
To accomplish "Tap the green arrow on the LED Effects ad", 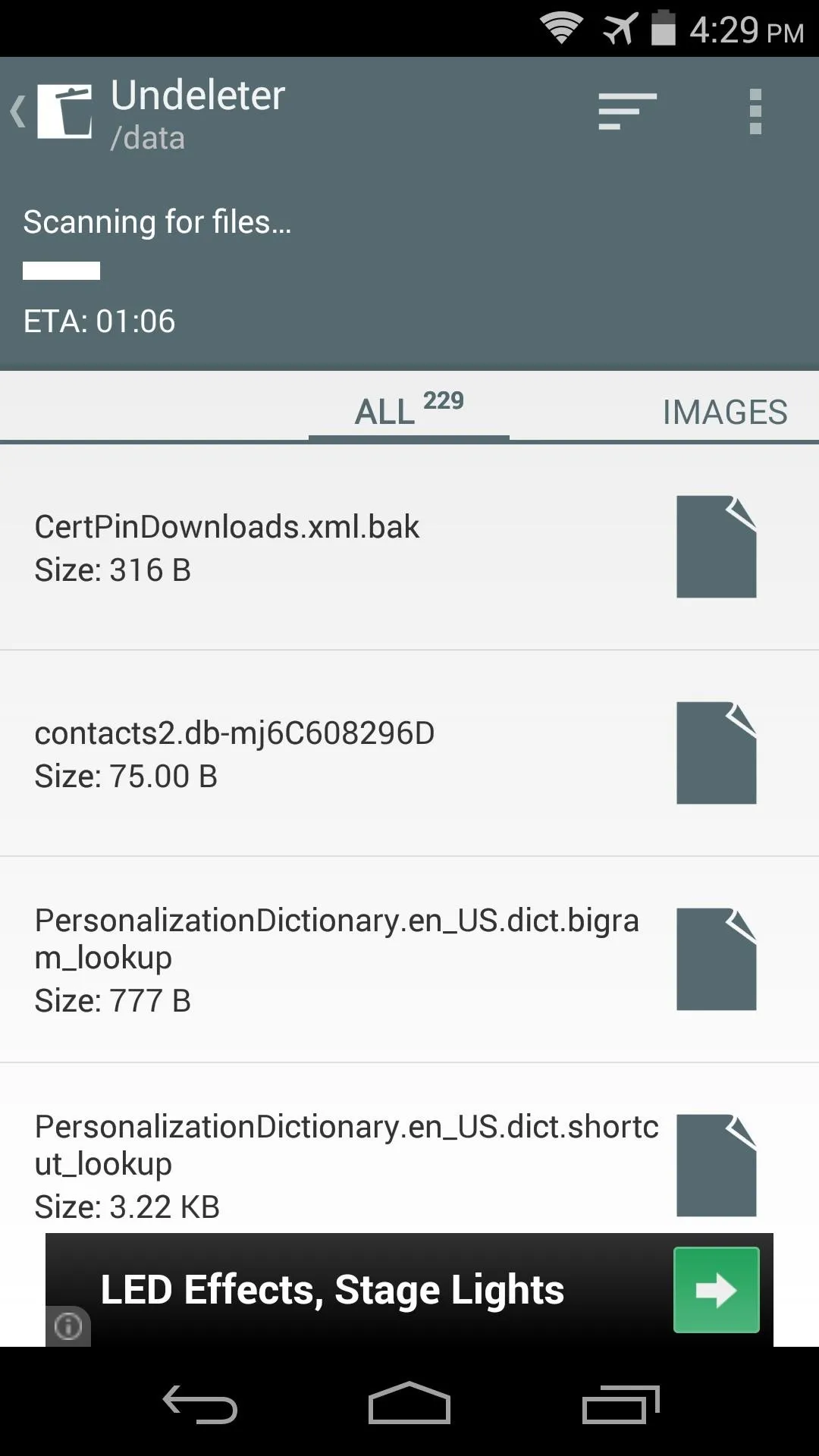I will pos(717,1290).
